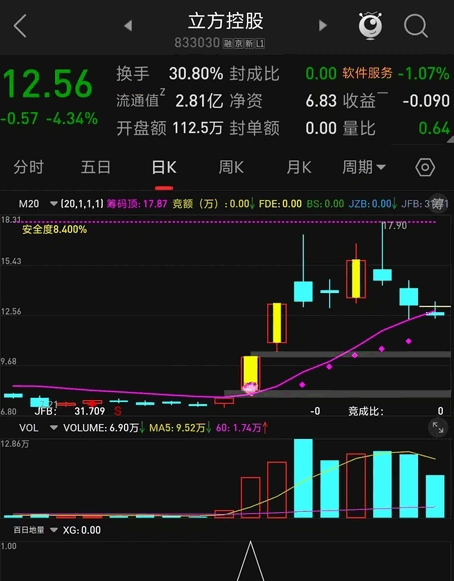
Task: Select the 日K tab
Action: [164, 167]
